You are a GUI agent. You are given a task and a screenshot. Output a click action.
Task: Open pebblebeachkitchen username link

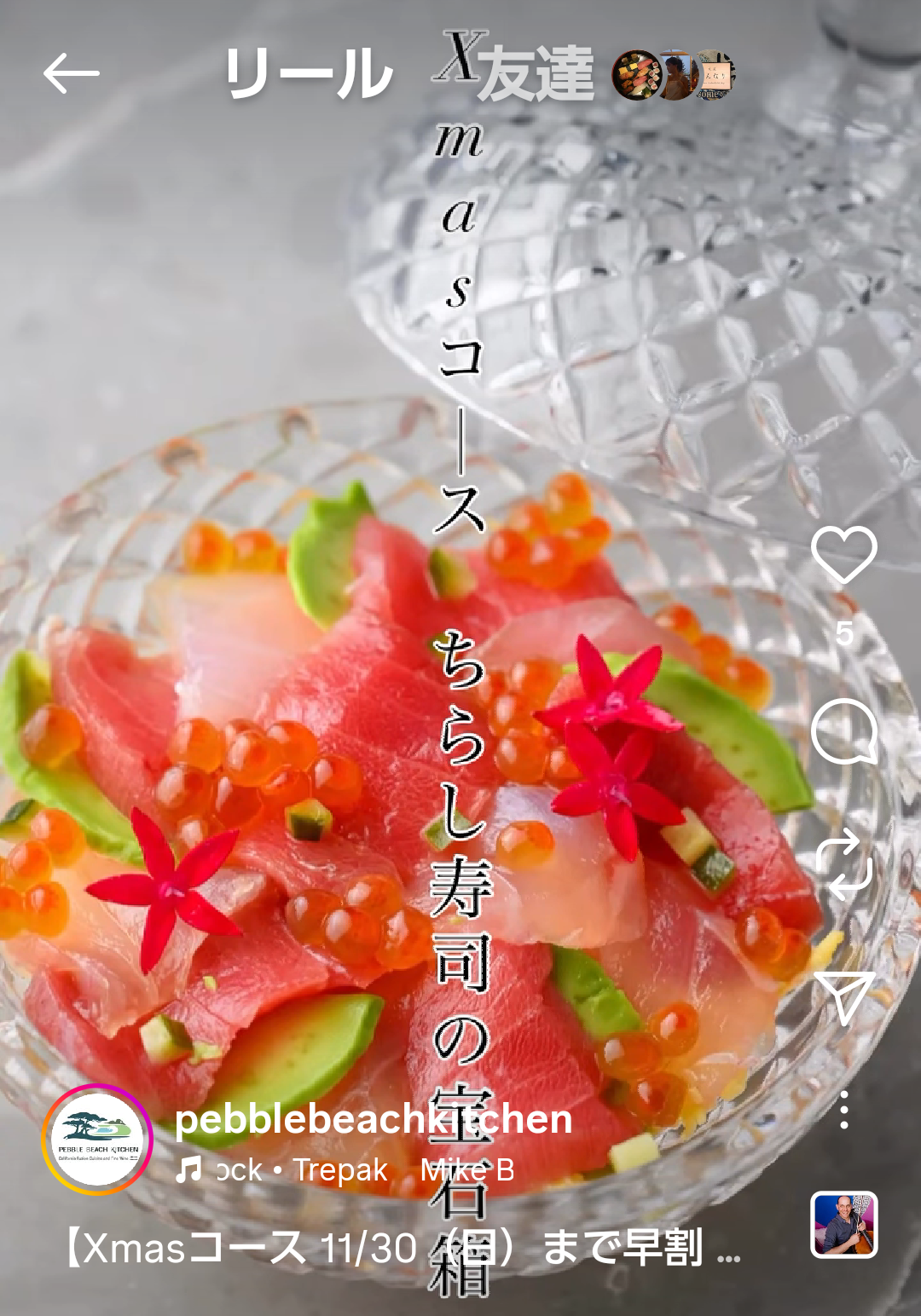coord(373,1119)
